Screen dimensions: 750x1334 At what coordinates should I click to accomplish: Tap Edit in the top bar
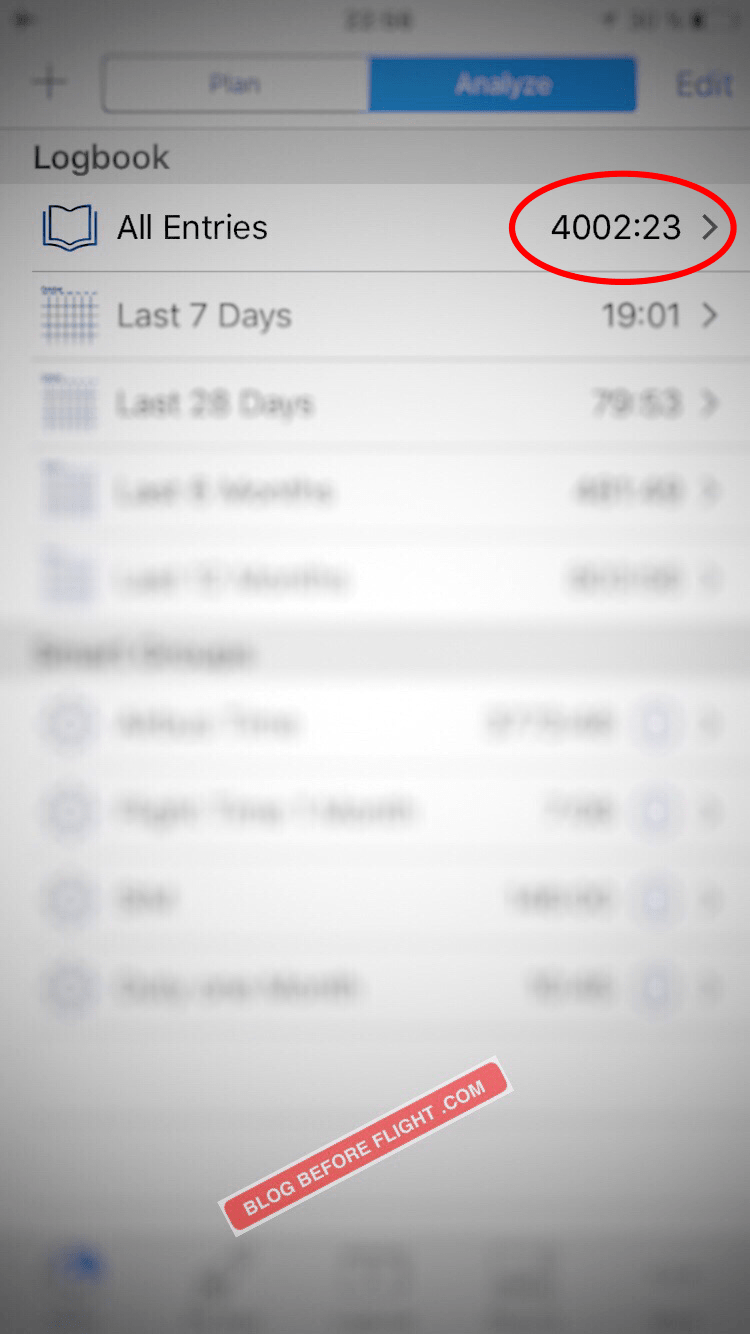pyautogui.click(x=704, y=84)
